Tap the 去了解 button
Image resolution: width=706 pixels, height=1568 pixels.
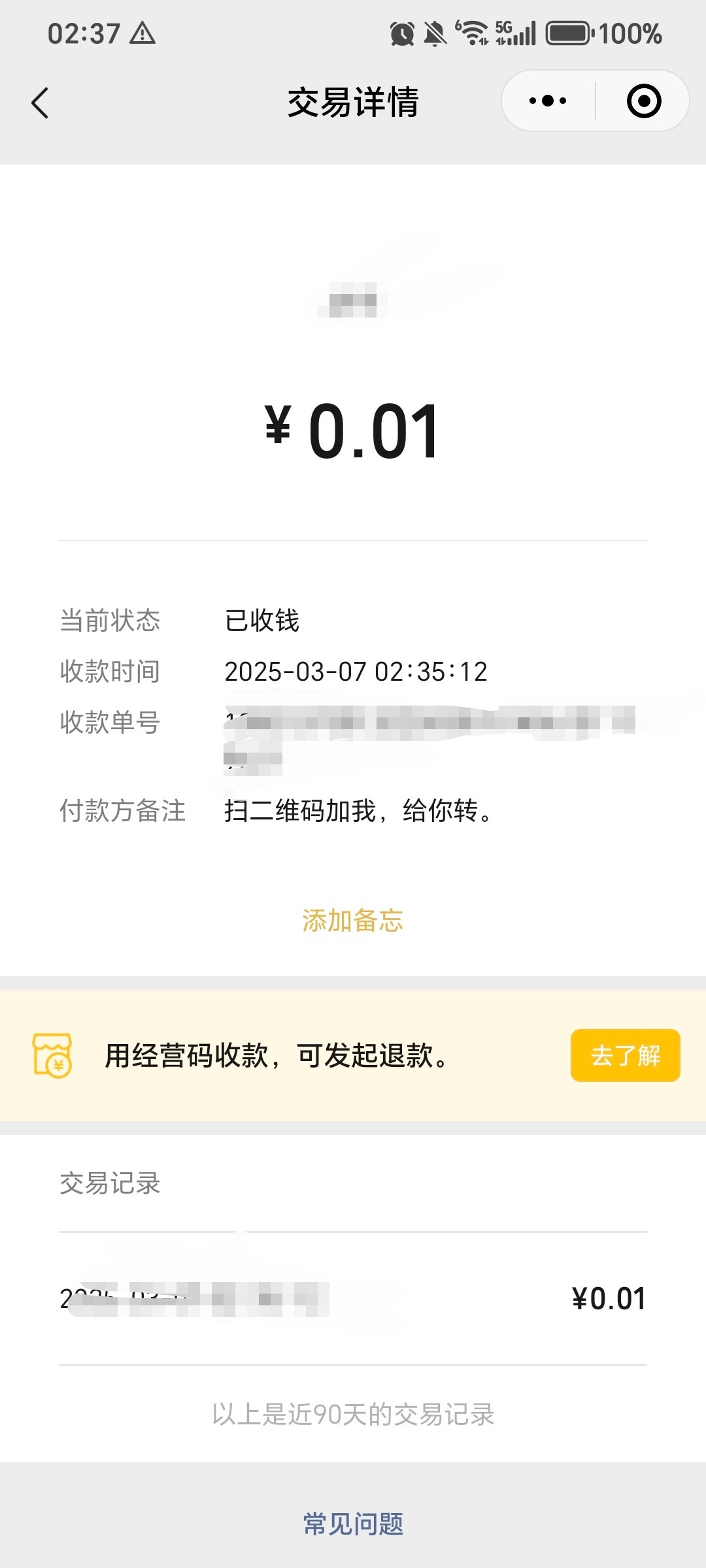[x=626, y=1055]
